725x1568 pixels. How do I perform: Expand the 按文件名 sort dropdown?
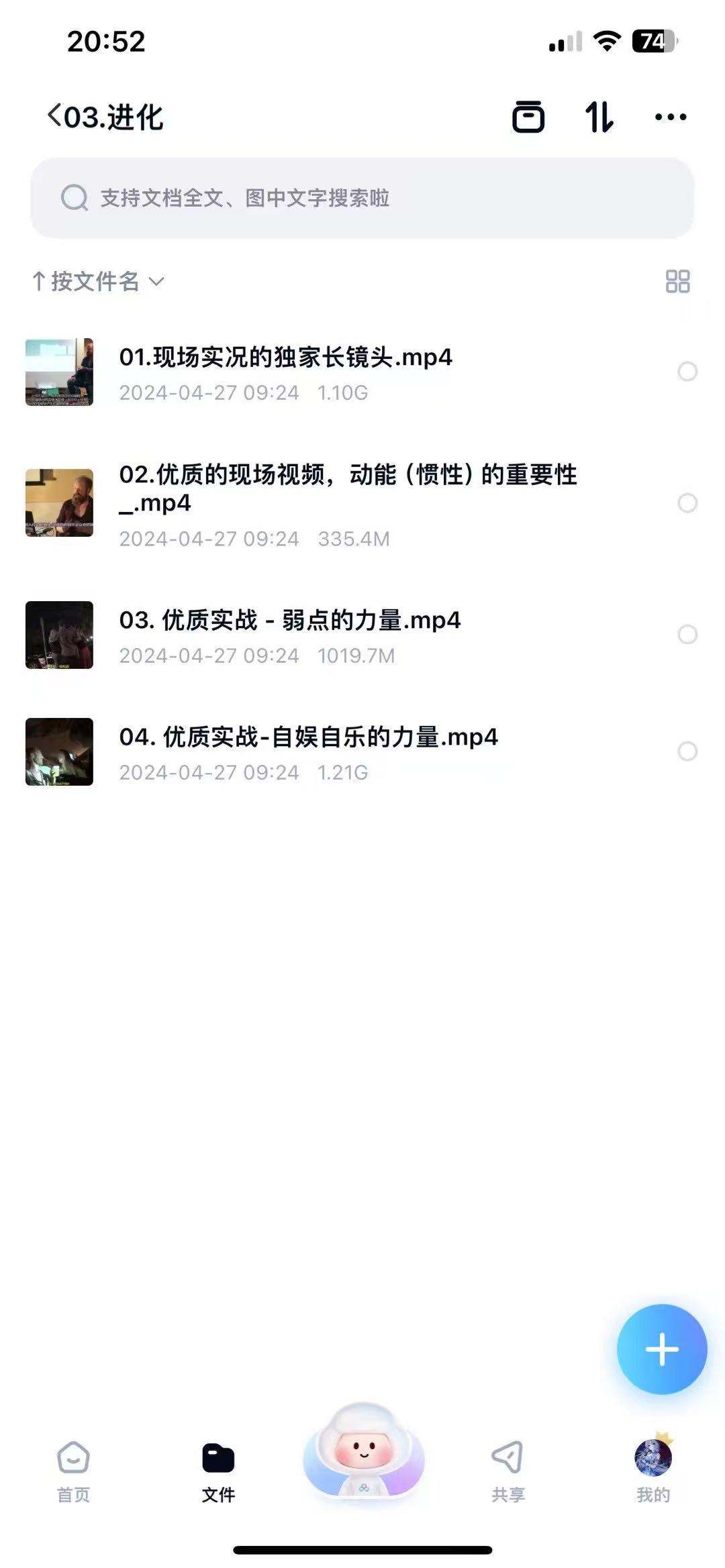98,281
